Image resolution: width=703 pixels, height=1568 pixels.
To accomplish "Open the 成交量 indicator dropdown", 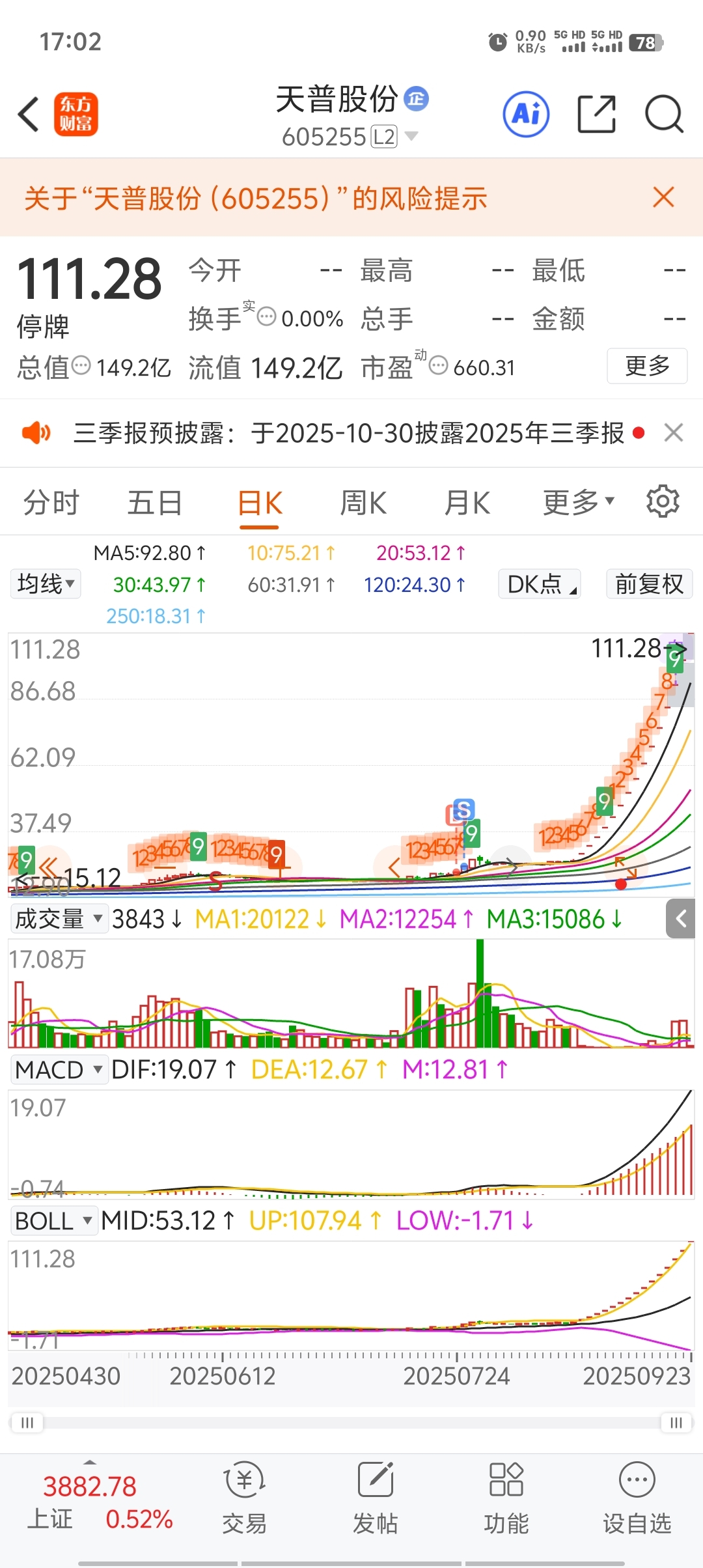I will tap(59, 919).
